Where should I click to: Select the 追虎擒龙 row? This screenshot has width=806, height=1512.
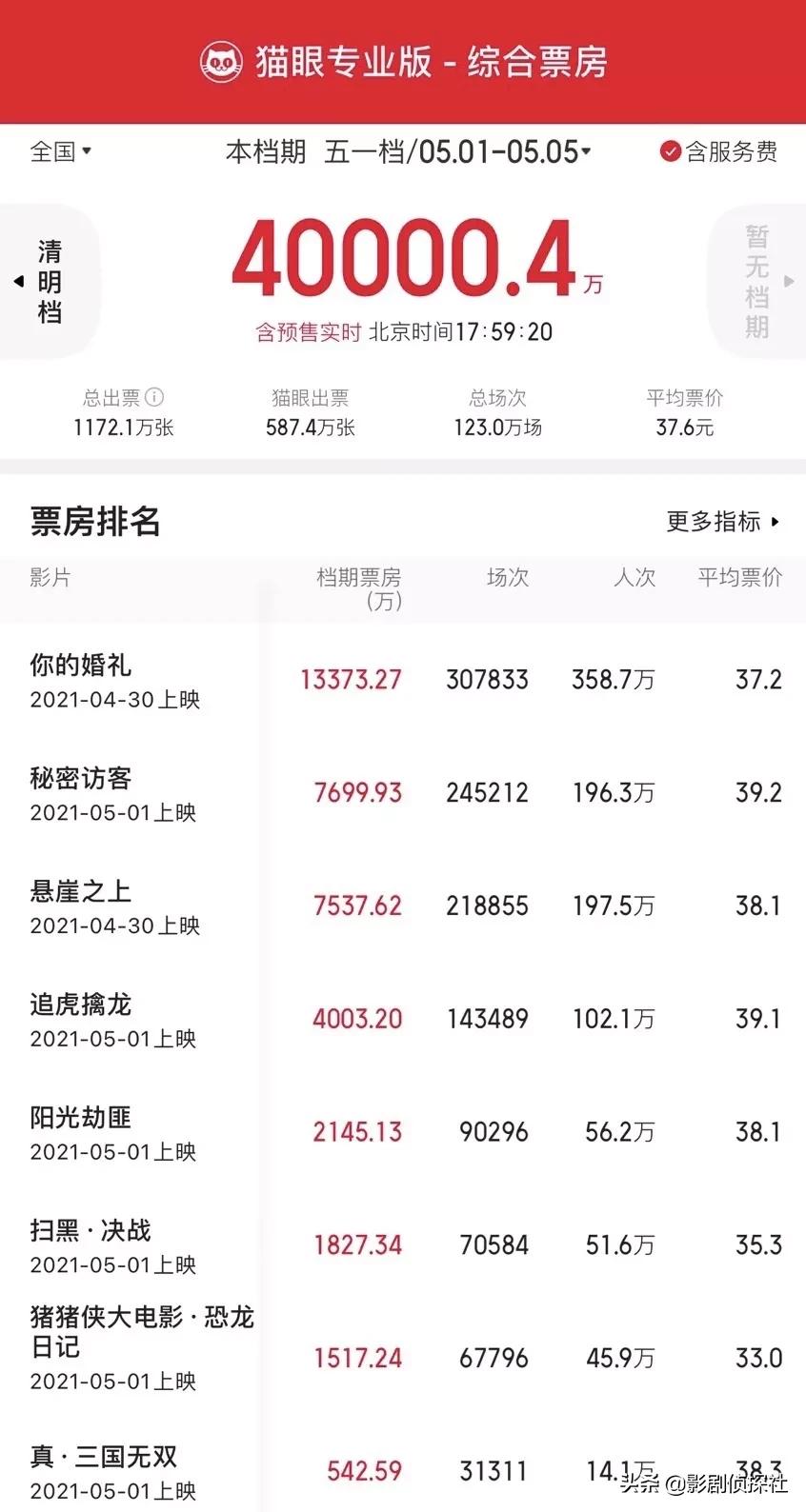pos(403,1019)
